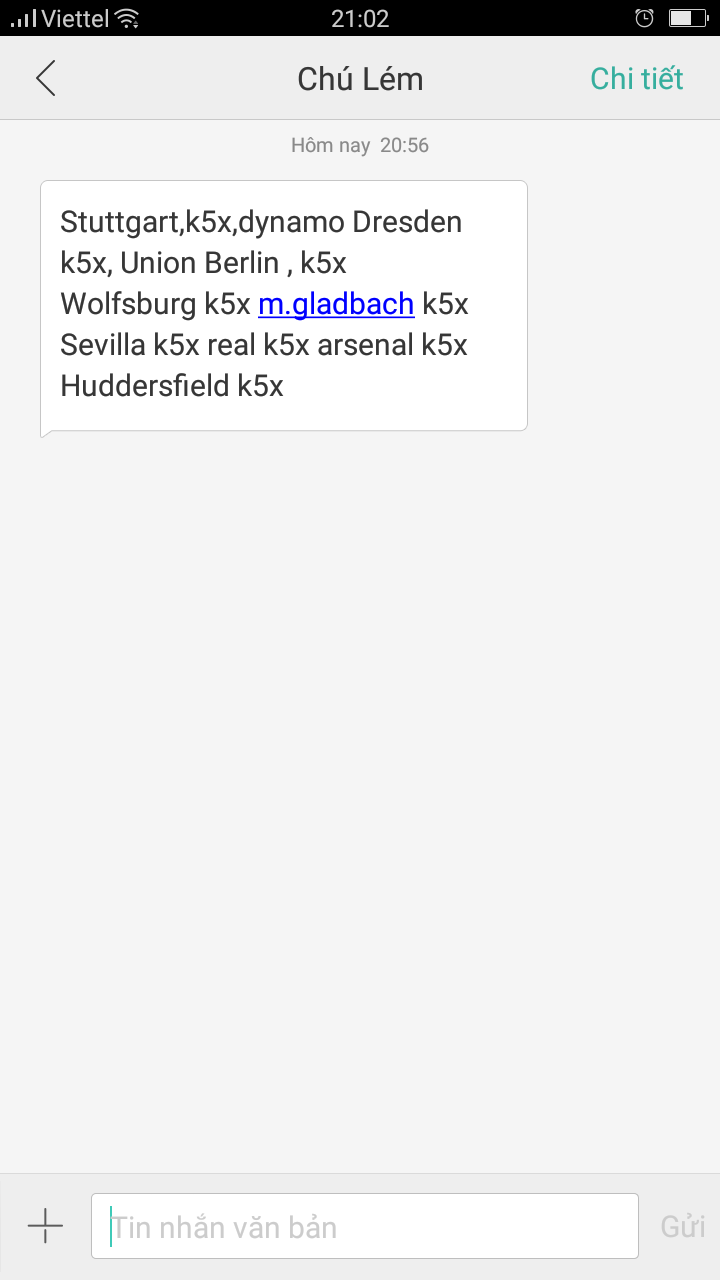
Task: Tap the "Tin nhắn văn bản" compose field
Action: coord(364,1224)
